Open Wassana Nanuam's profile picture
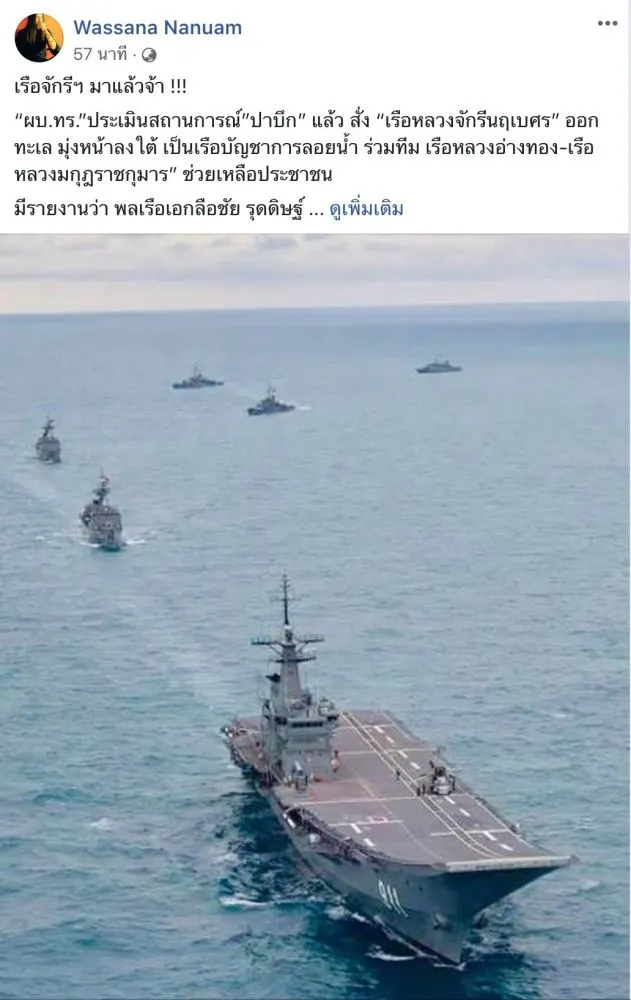 pos(39,38)
